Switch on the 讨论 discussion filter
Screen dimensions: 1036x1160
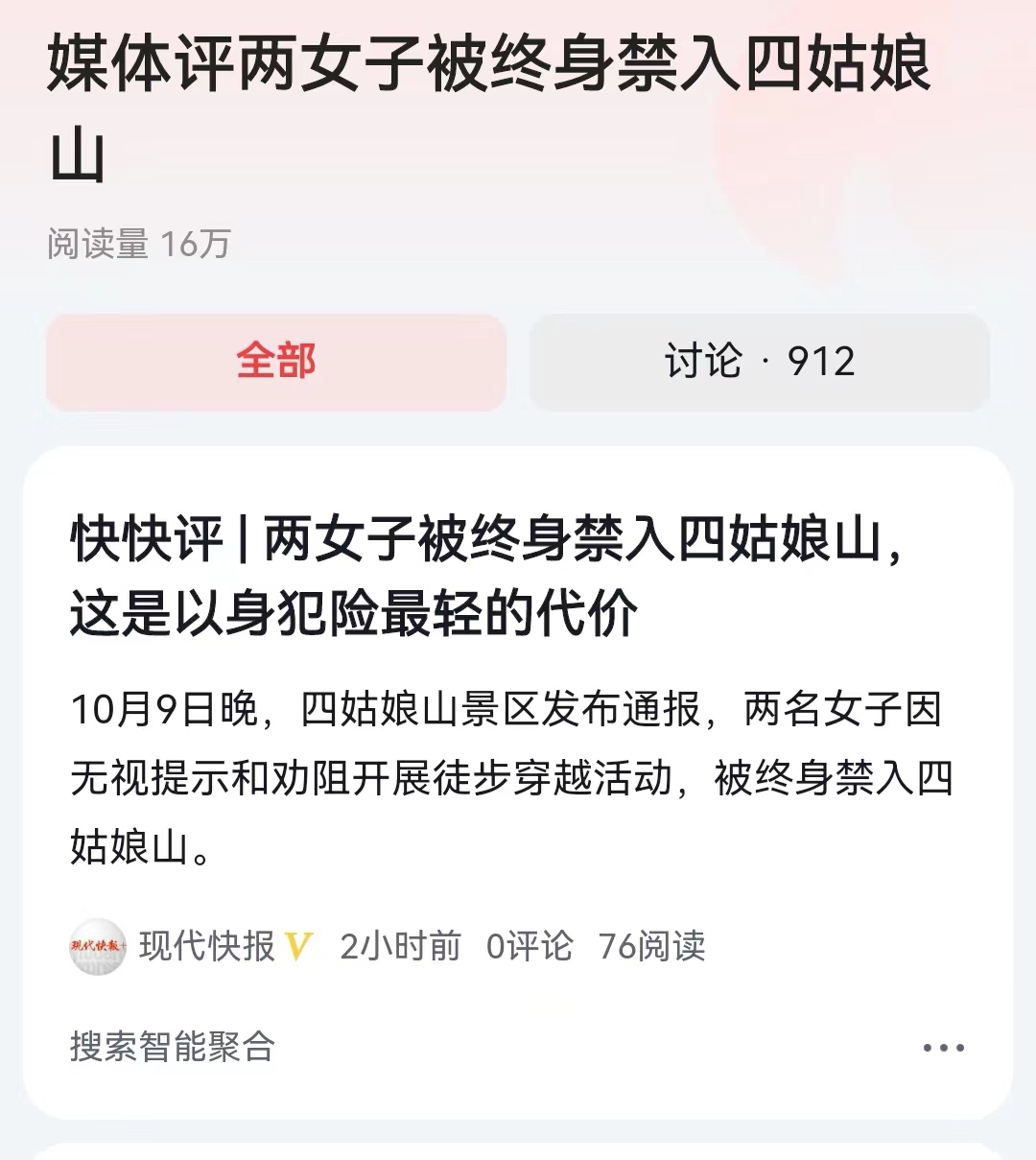(x=760, y=362)
